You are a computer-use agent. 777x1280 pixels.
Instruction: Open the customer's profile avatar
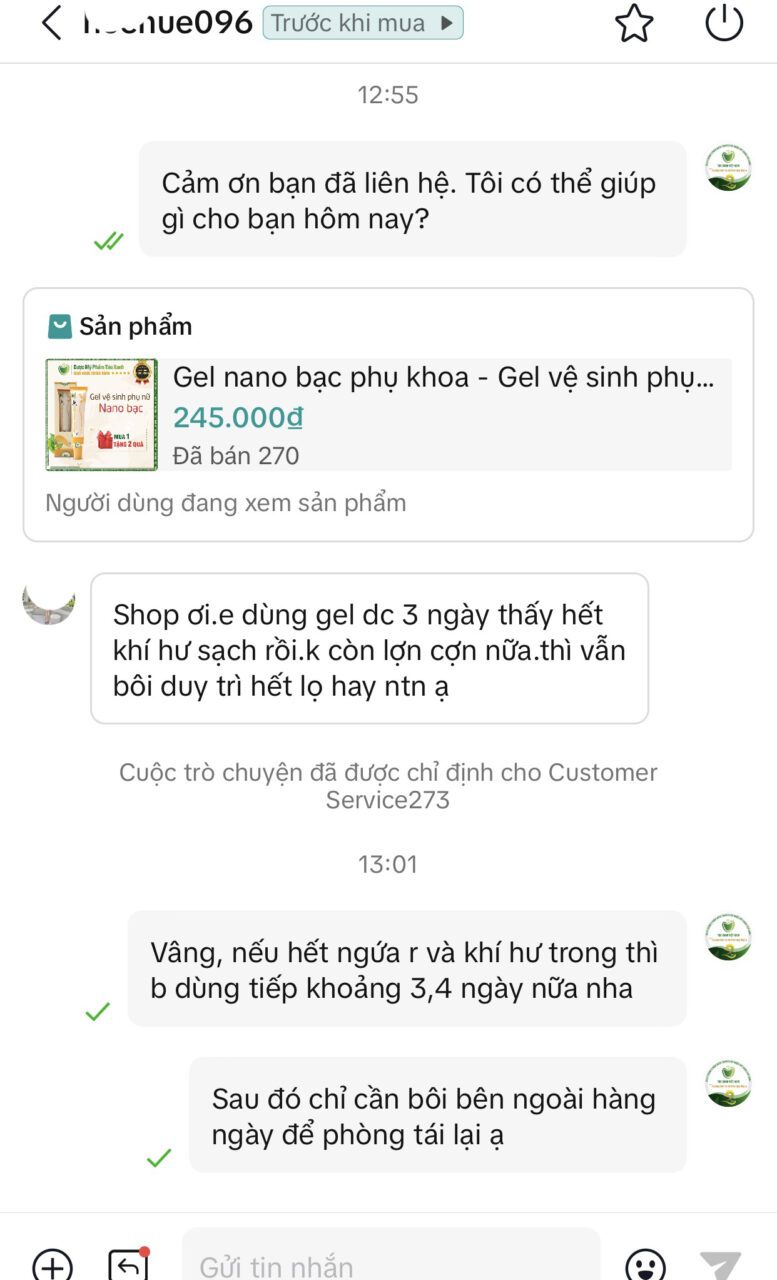point(49,600)
